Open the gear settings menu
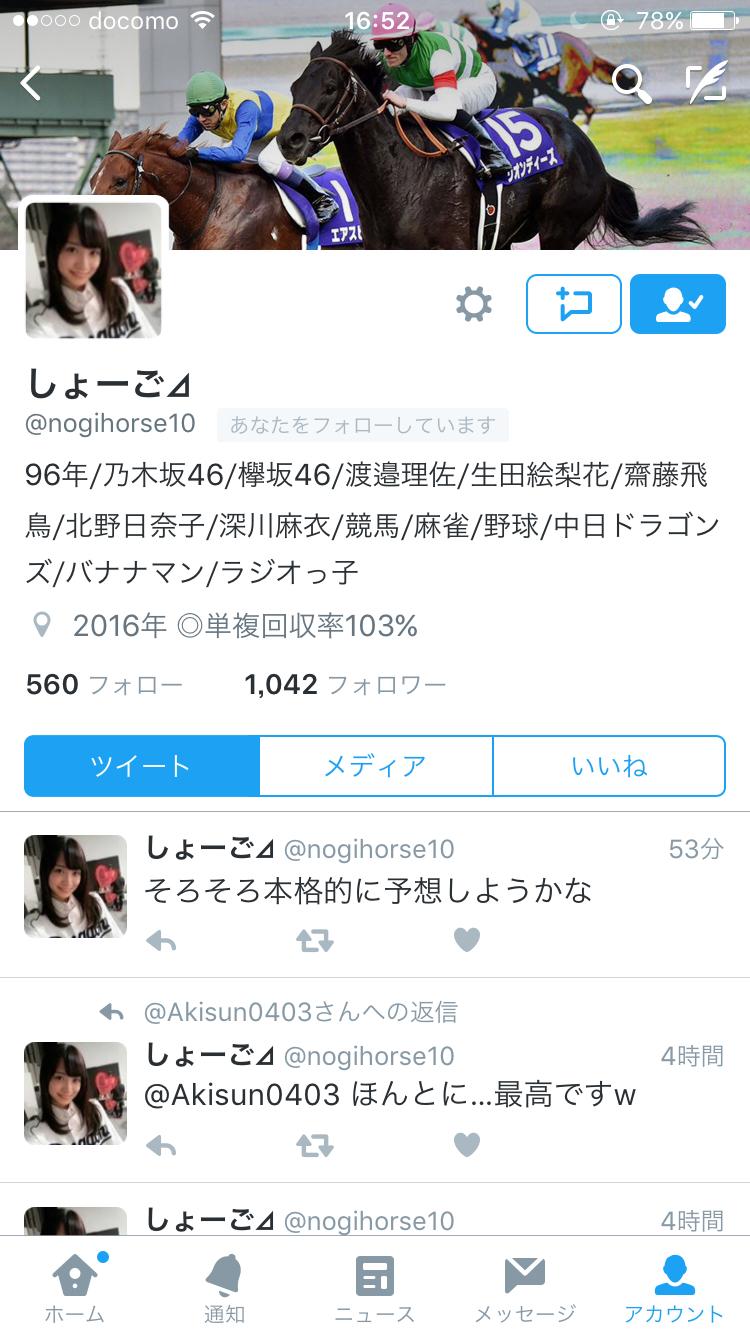 click(473, 304)
